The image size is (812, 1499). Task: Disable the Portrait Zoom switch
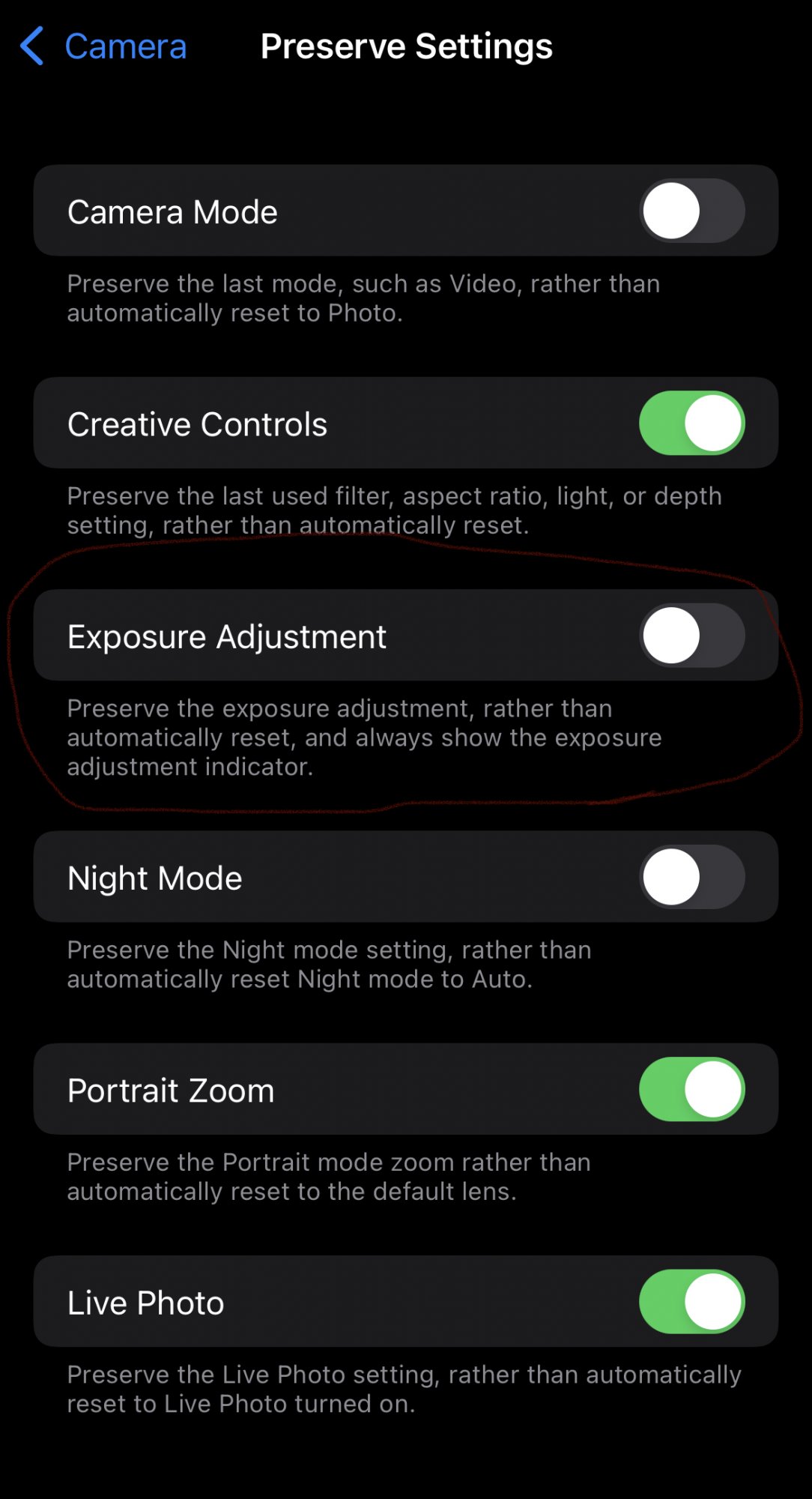click(691, 1089)
